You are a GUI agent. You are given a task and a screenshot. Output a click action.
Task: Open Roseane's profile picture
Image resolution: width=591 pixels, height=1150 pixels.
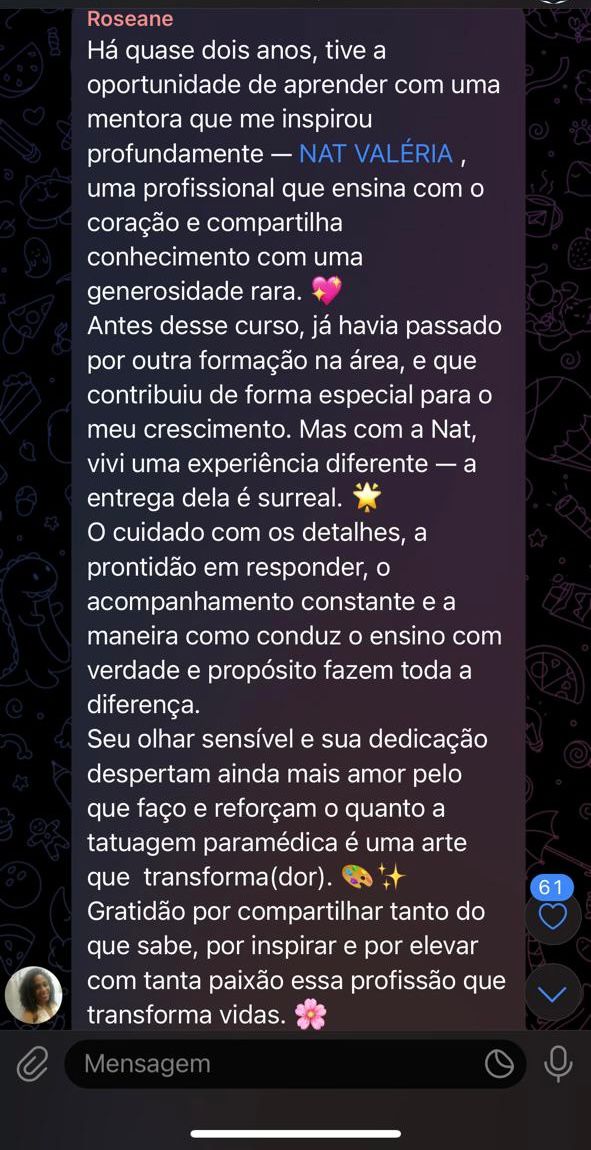pos(34,995)
